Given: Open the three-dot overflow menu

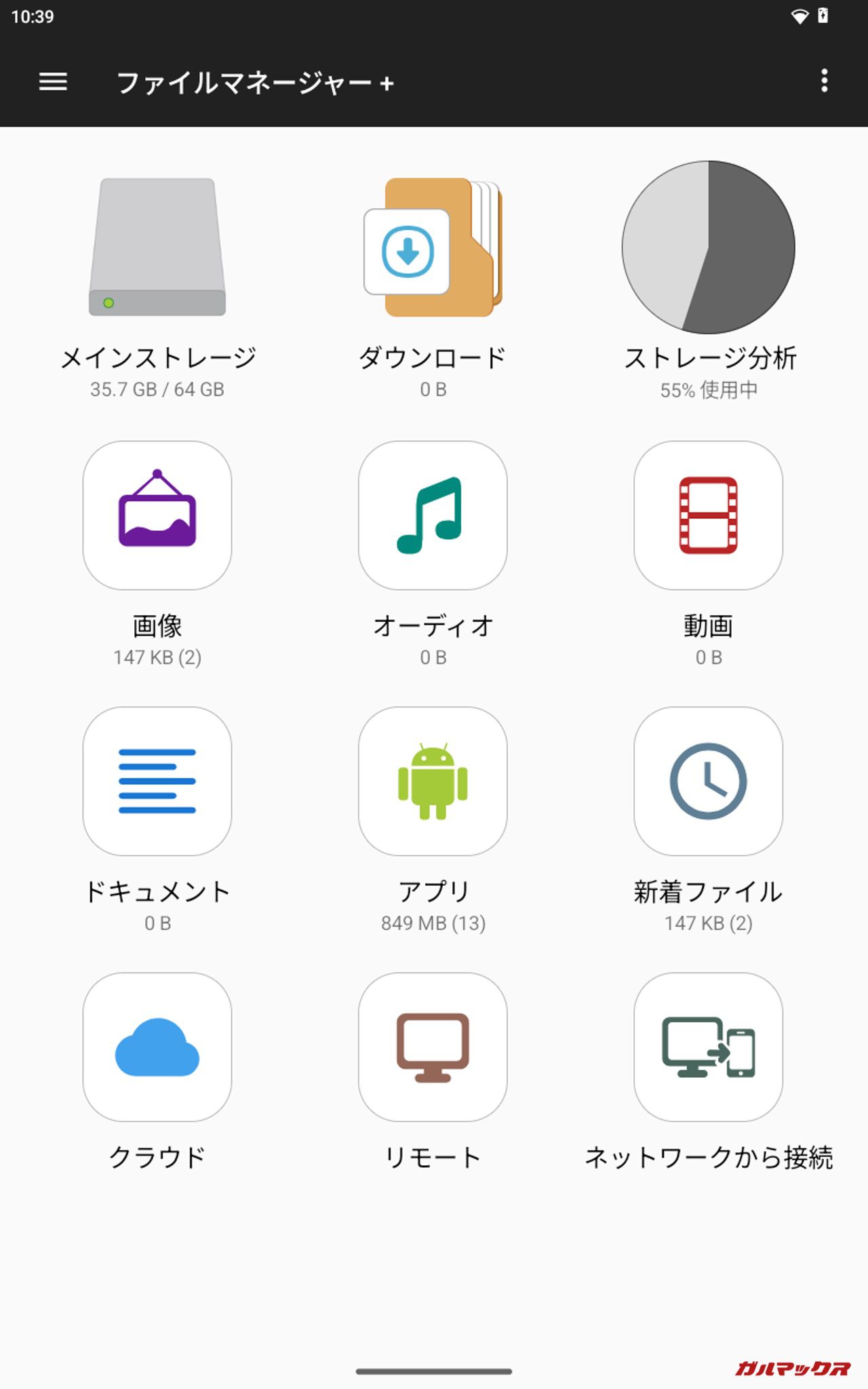Looking at the screenshot, I should [x=824, y=81].
